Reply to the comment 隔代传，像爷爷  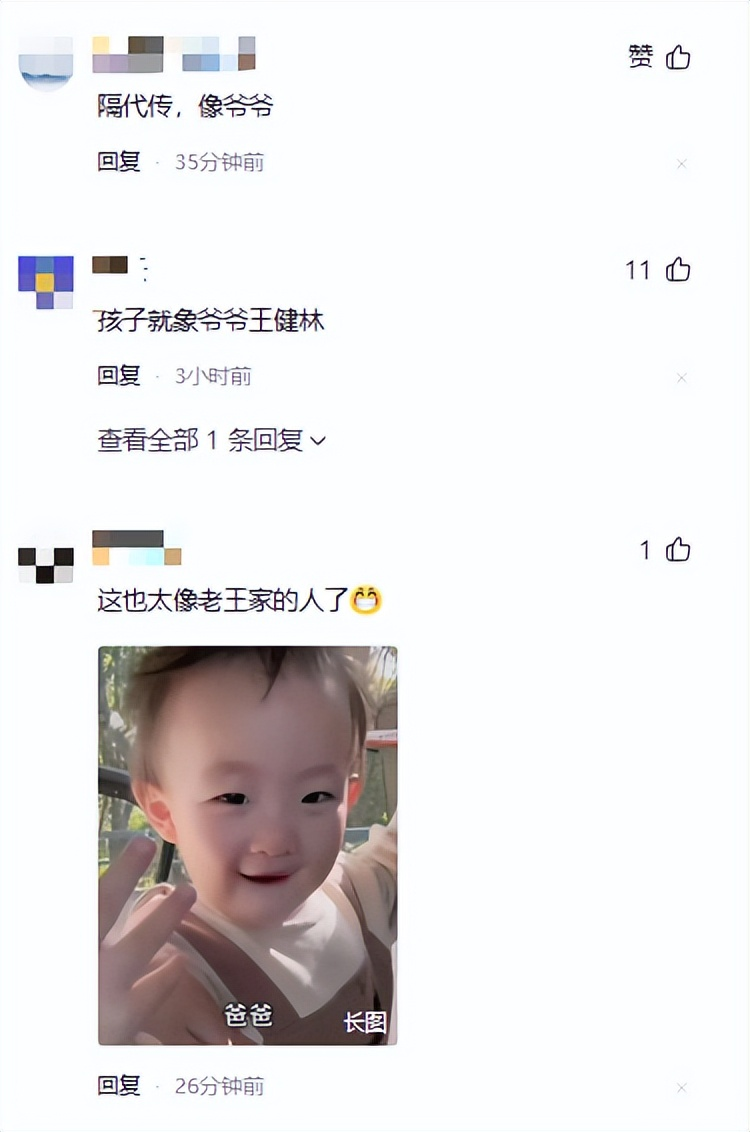(x=119, y=162)
